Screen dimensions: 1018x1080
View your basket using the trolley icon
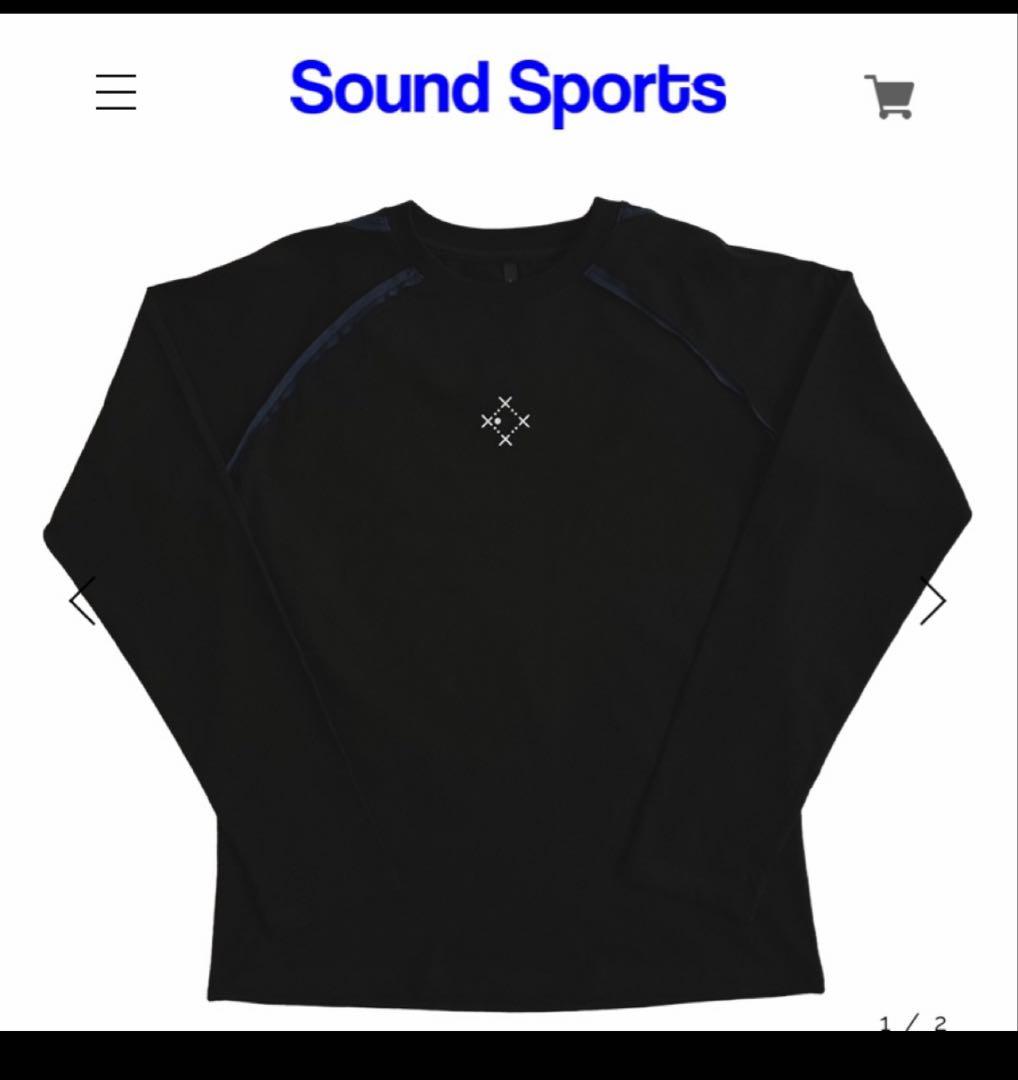888,95
